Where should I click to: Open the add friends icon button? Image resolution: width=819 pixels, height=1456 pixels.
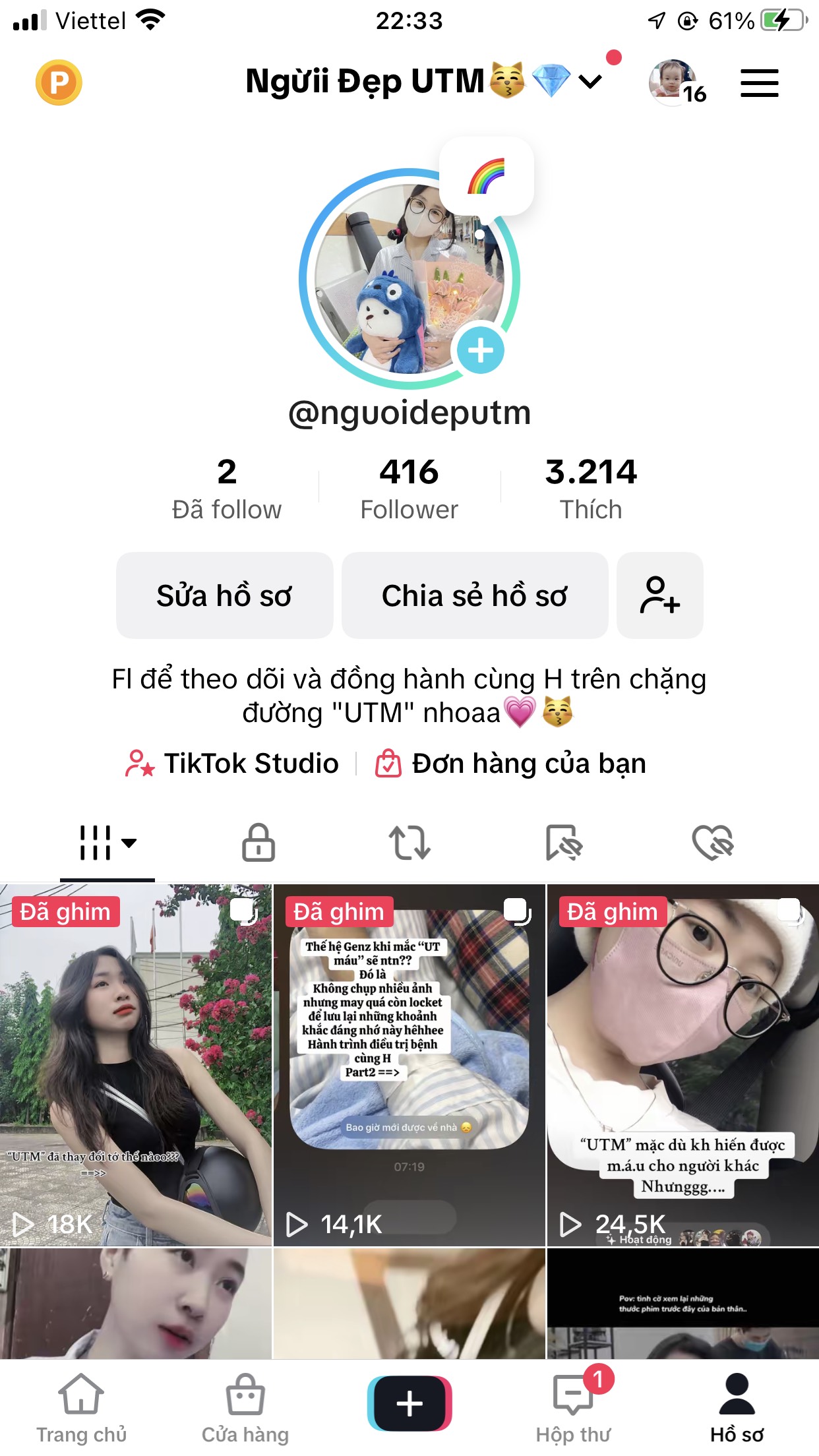659,595
